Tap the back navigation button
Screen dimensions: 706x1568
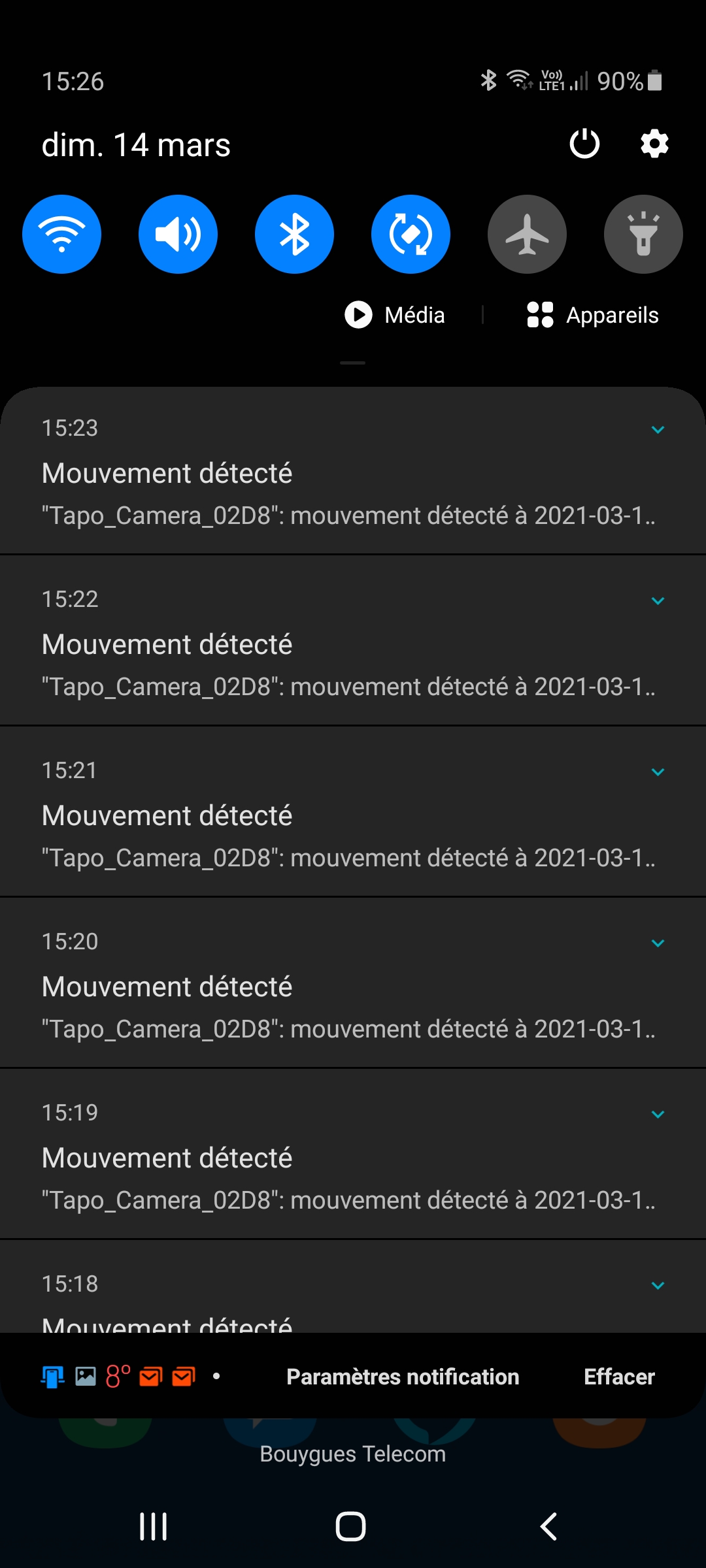[x=548, y=1526]
